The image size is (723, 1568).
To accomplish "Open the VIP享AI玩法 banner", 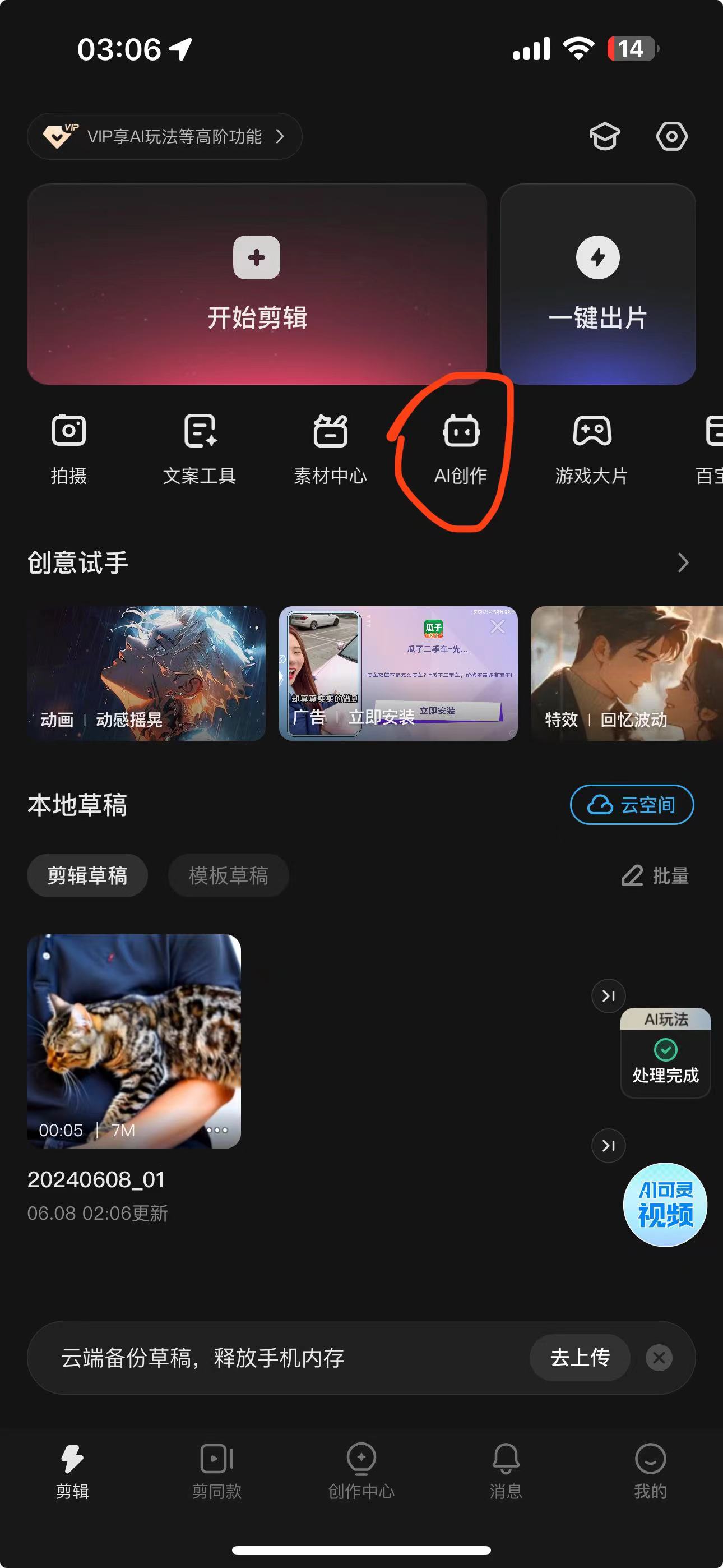I will point(164,136).
